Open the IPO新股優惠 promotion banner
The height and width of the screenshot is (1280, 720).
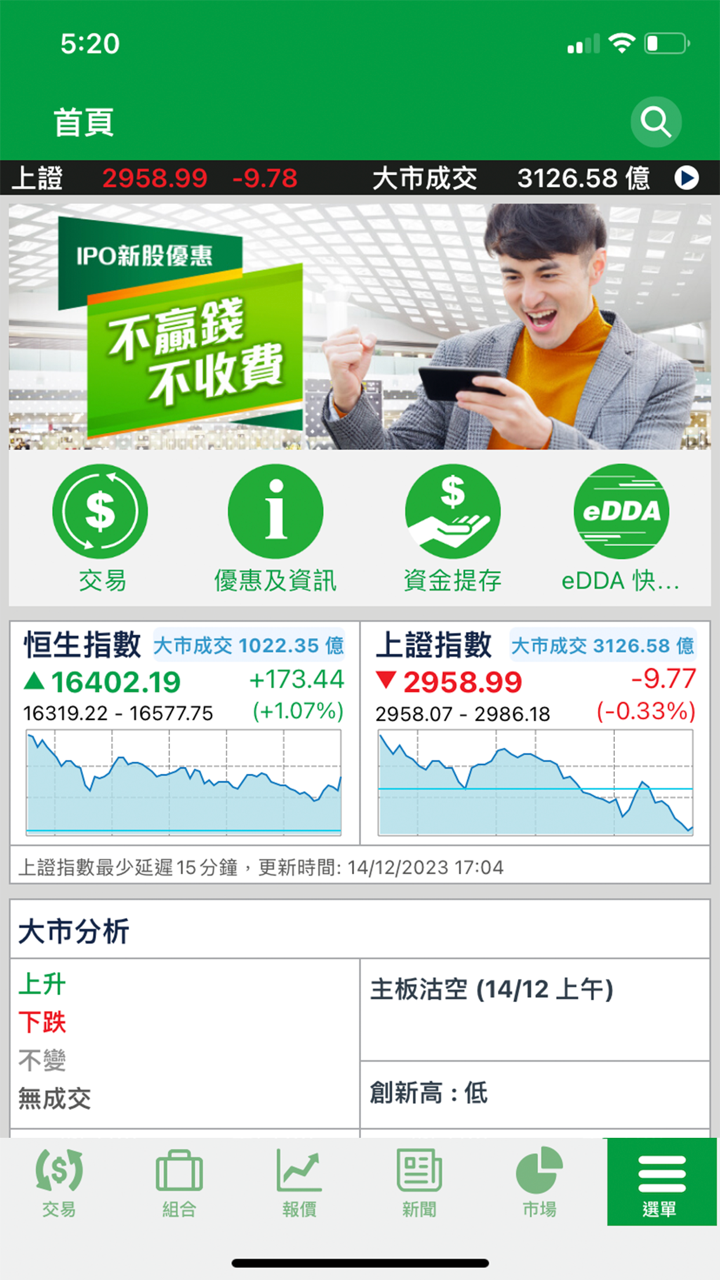(x=360, y=326)
